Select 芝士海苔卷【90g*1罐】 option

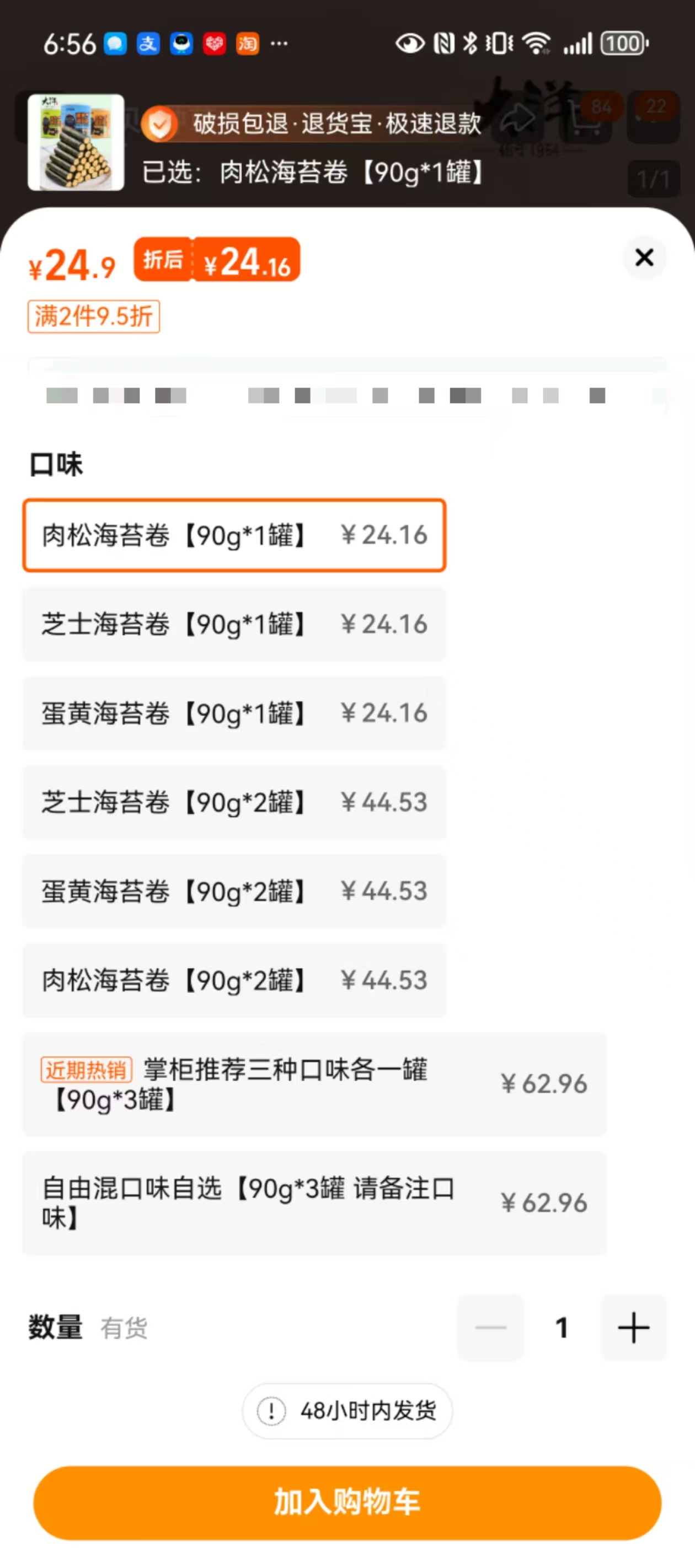click(234, 624)
